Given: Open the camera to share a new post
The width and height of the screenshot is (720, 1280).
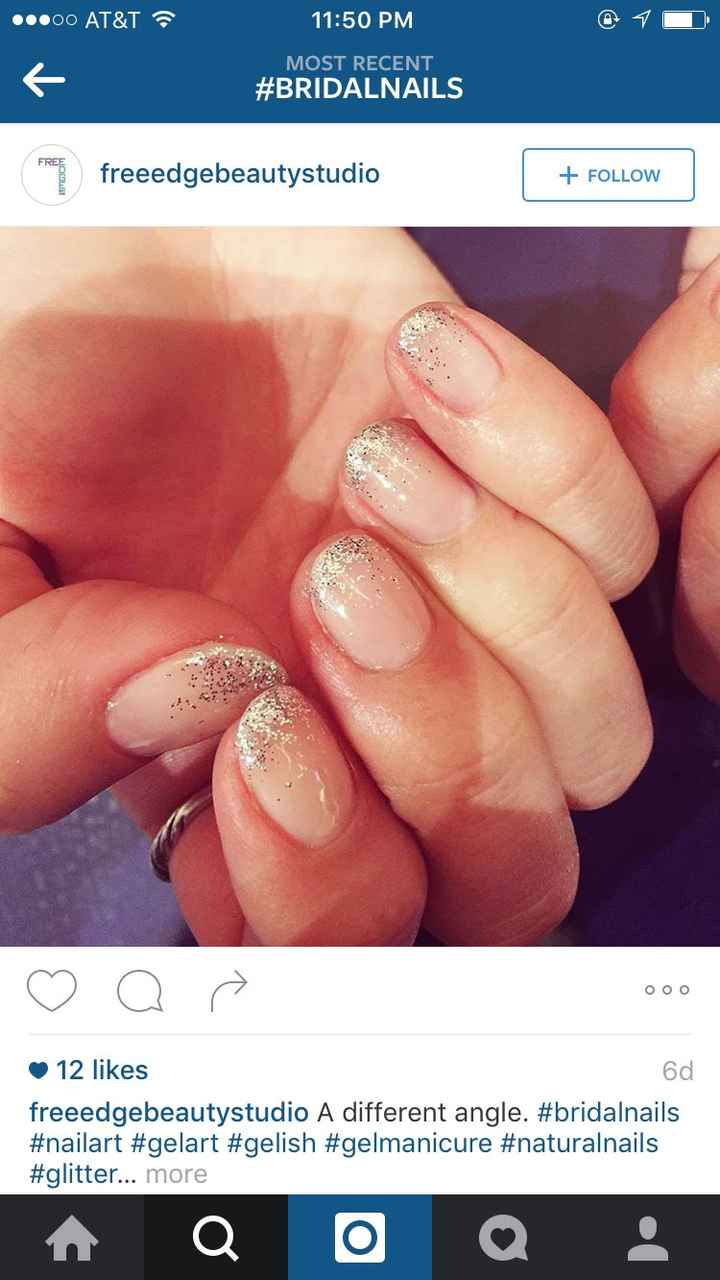Looking at the screenshot, I should (360, 1237).
